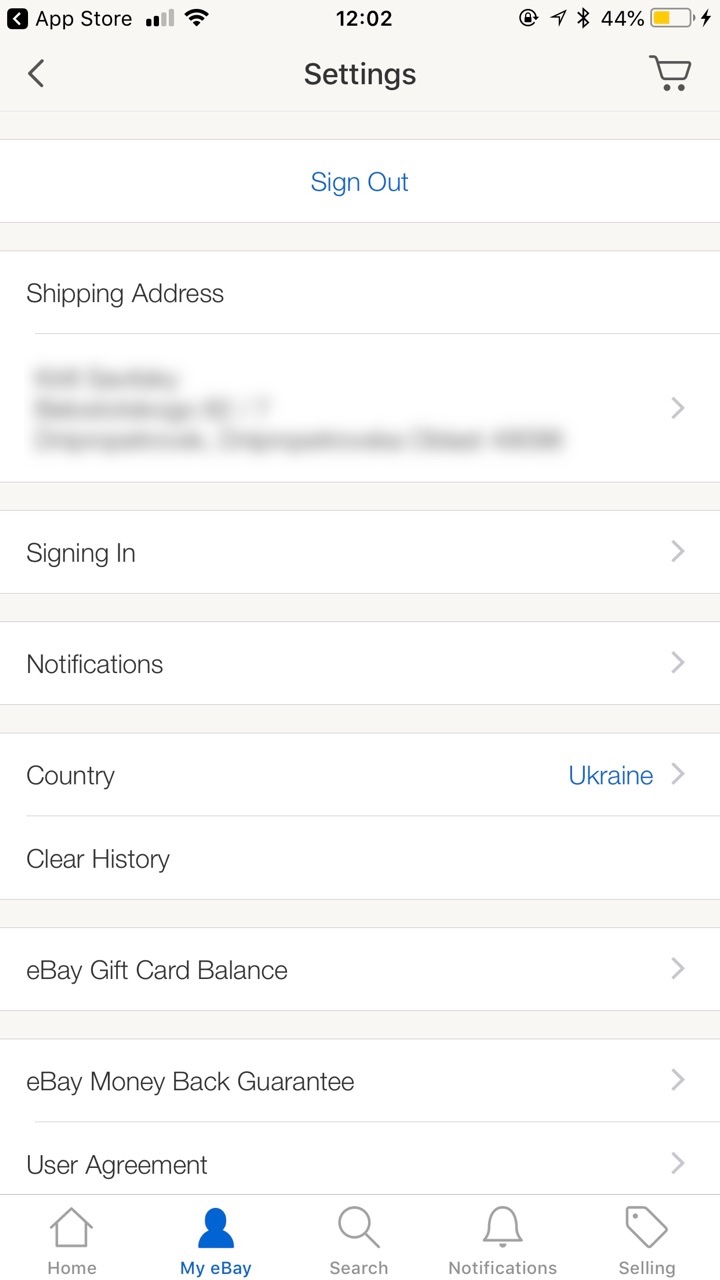
Task: Return to the App Store via status bar
Action: pyautogui.click(x=70, y=18)
